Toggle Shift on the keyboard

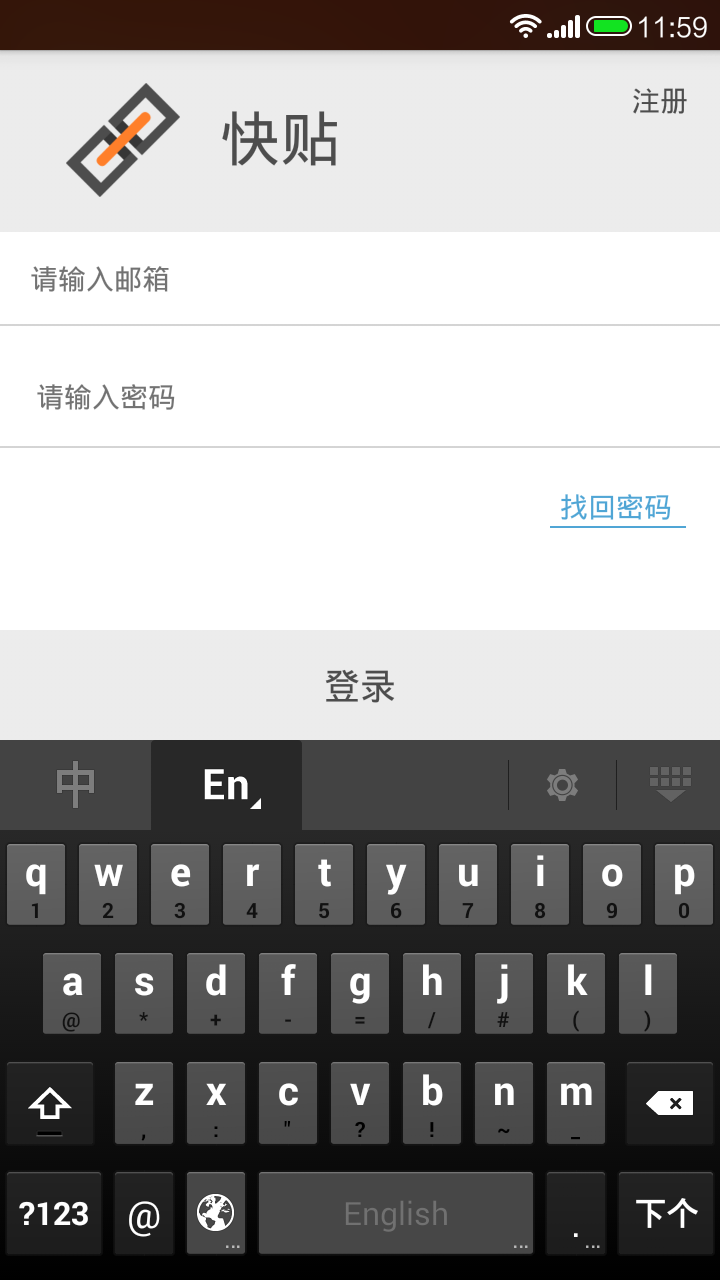[50, 1103]
